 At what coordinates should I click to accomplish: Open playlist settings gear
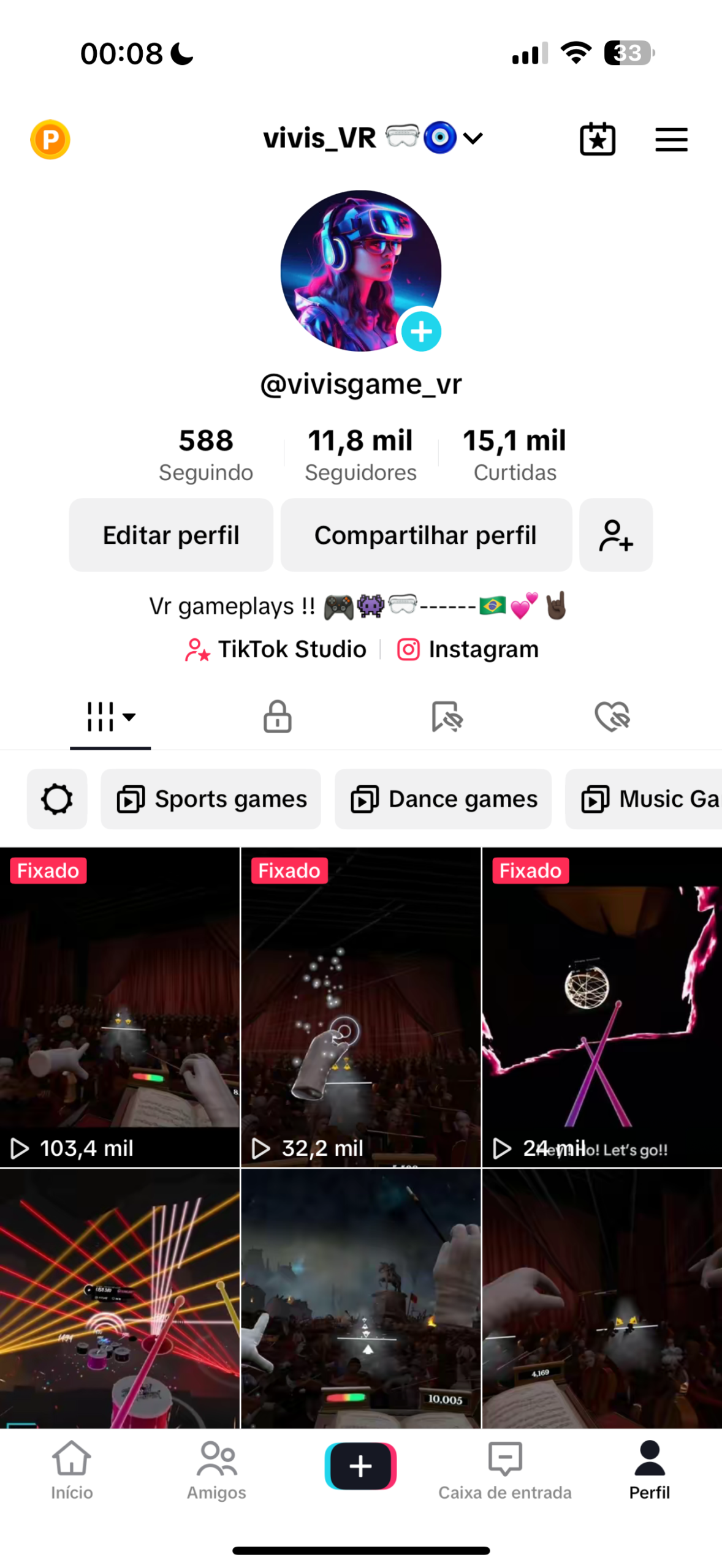point(57,798)
